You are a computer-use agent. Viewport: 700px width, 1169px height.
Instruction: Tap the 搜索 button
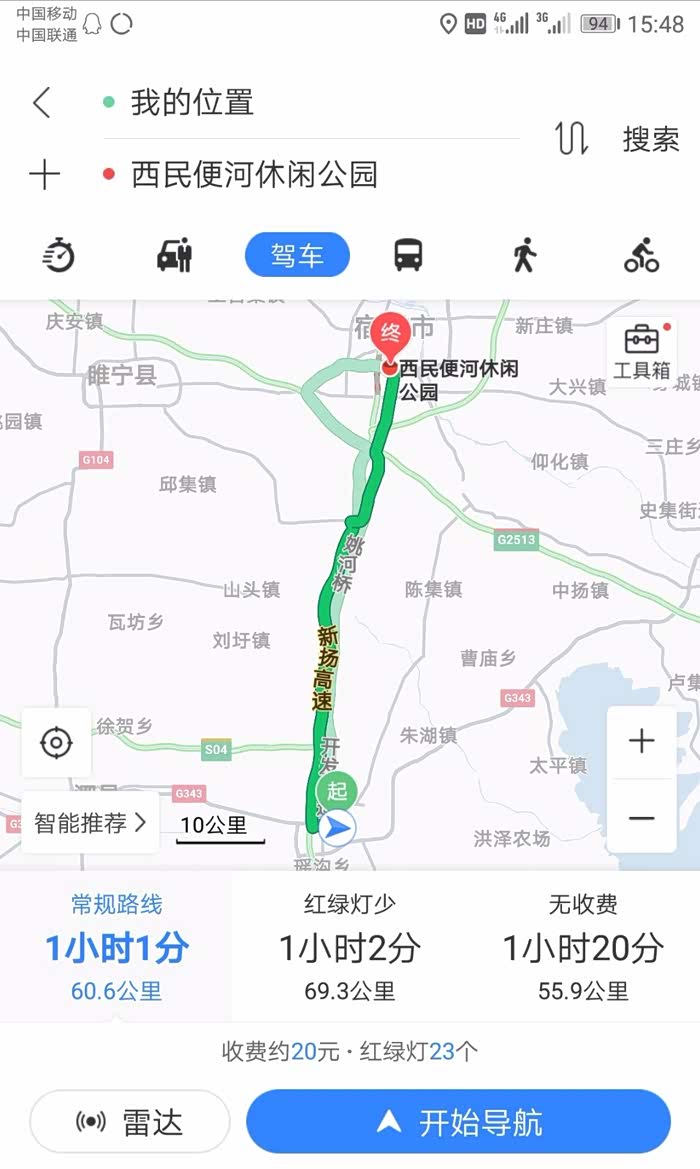pyautogui.click(x=651, y=139)
